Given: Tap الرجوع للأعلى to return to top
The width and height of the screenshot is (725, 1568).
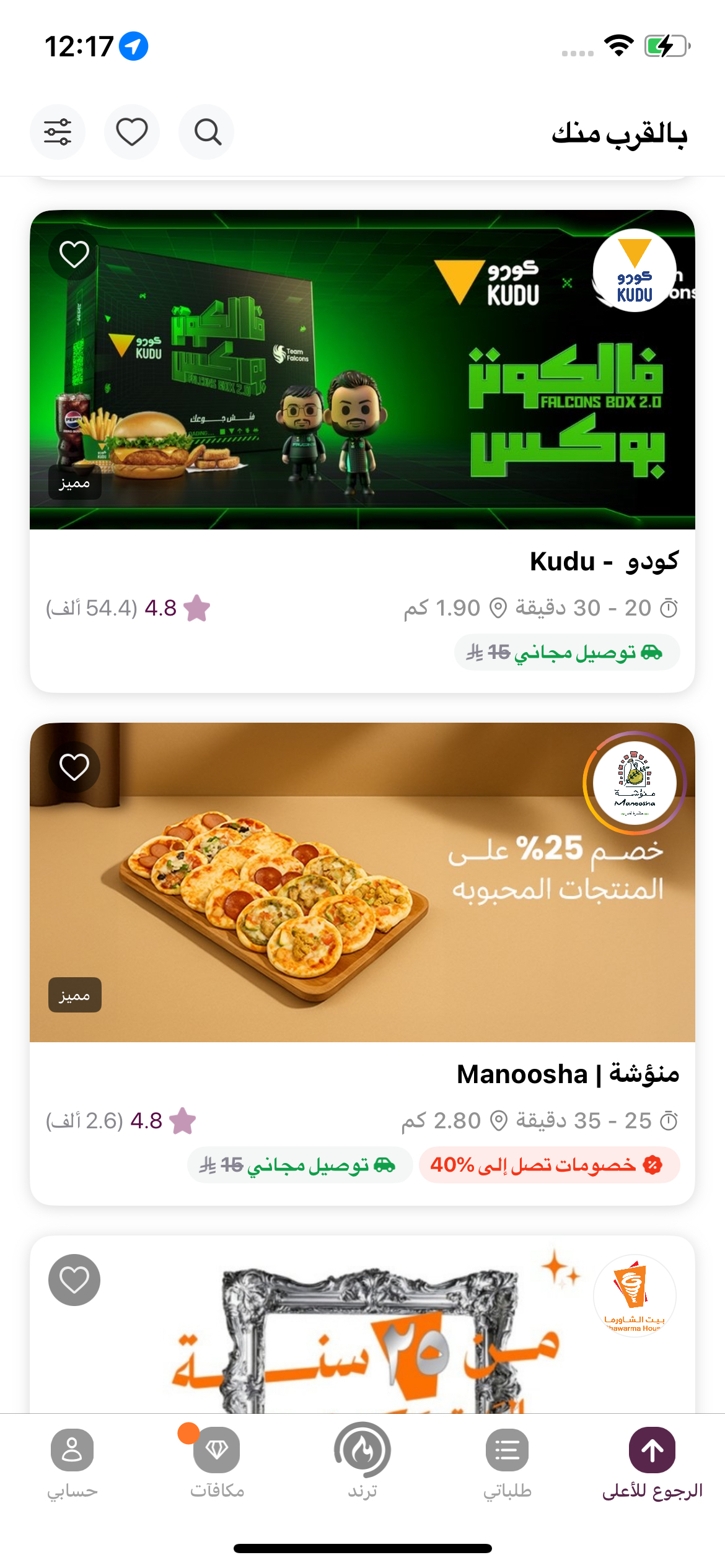Looking at the screenshot, I should tap(652, 1463).
